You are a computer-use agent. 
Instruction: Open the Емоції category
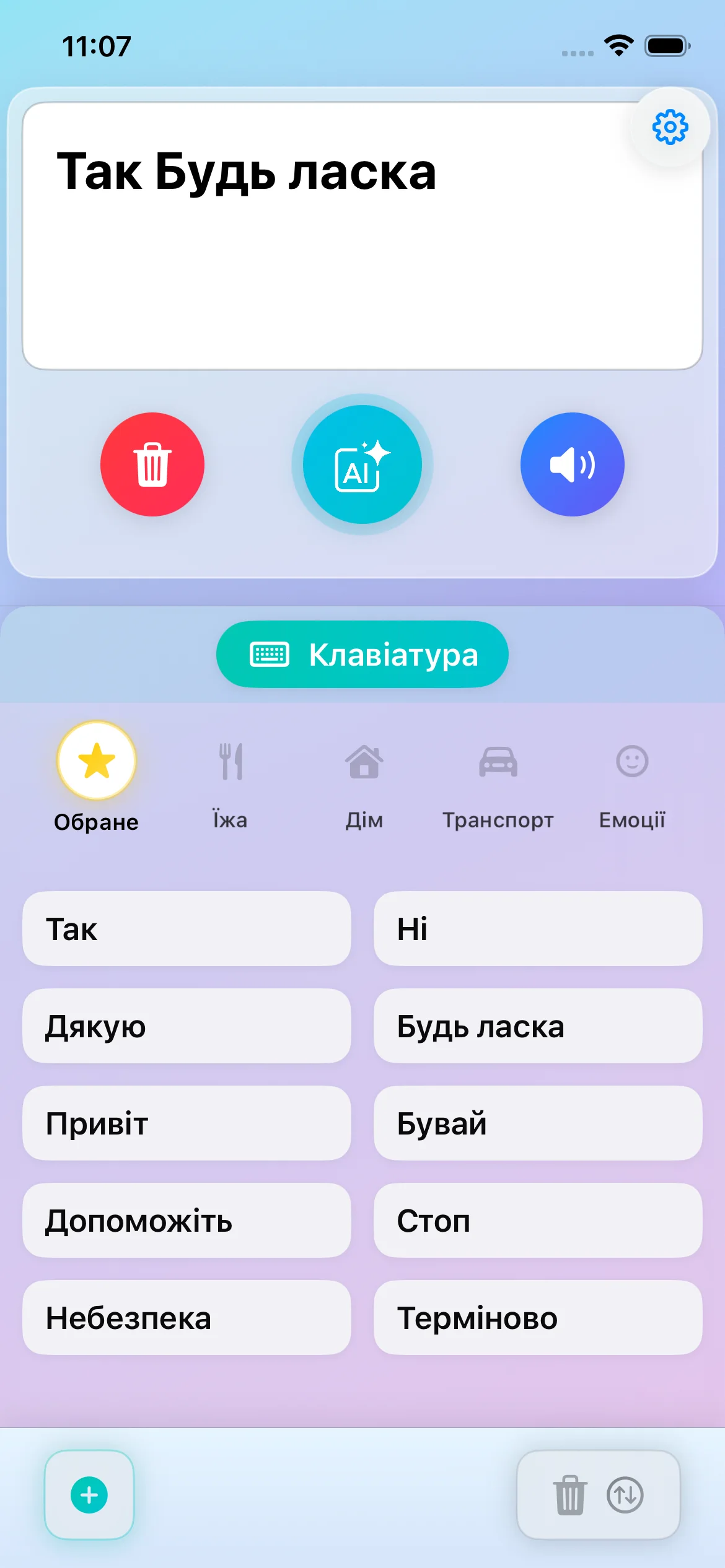point(631,783)
